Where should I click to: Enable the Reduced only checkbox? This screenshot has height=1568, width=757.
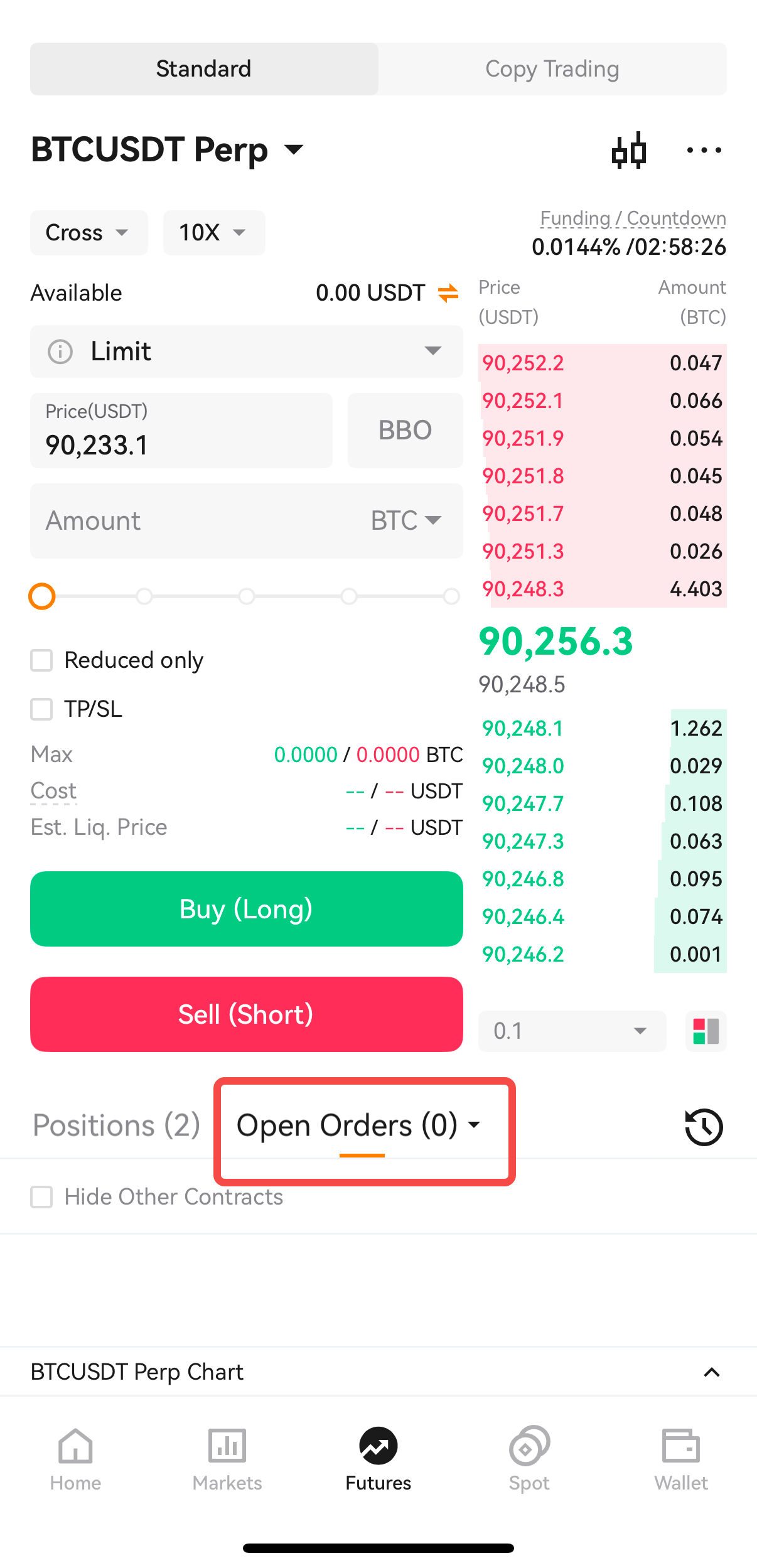point(41,660)
